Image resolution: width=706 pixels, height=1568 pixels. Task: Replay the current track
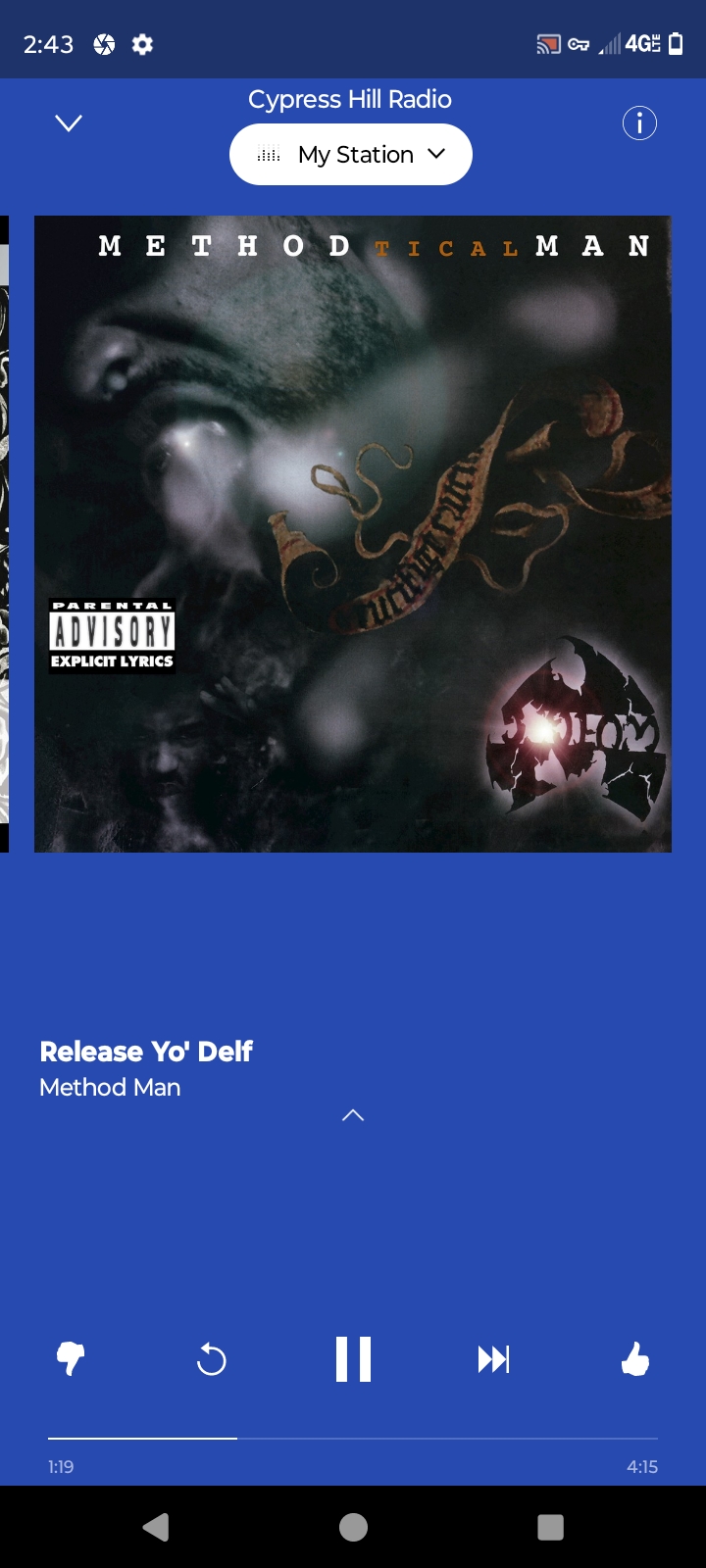pyautogui.click(x=212, y=1359)
